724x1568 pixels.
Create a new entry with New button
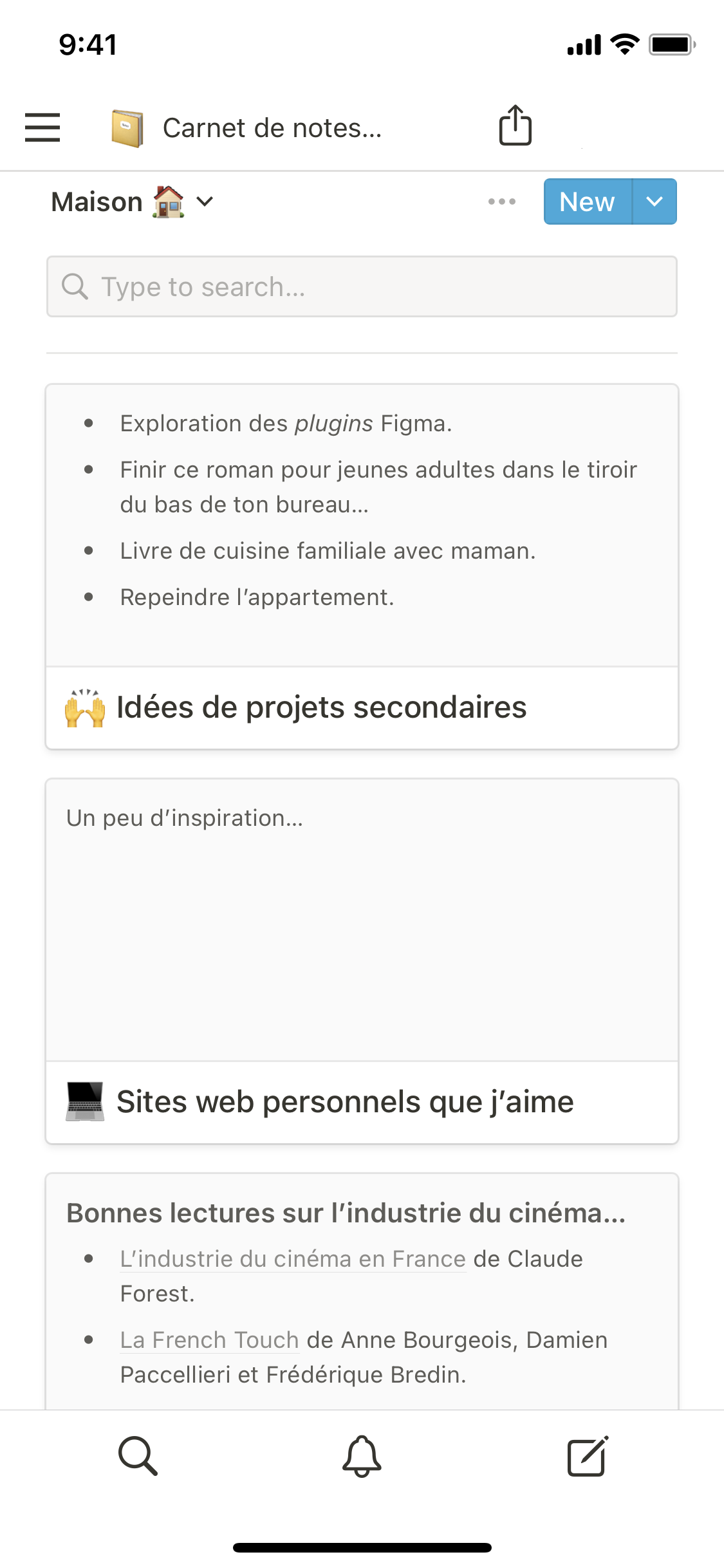point(588,202)
